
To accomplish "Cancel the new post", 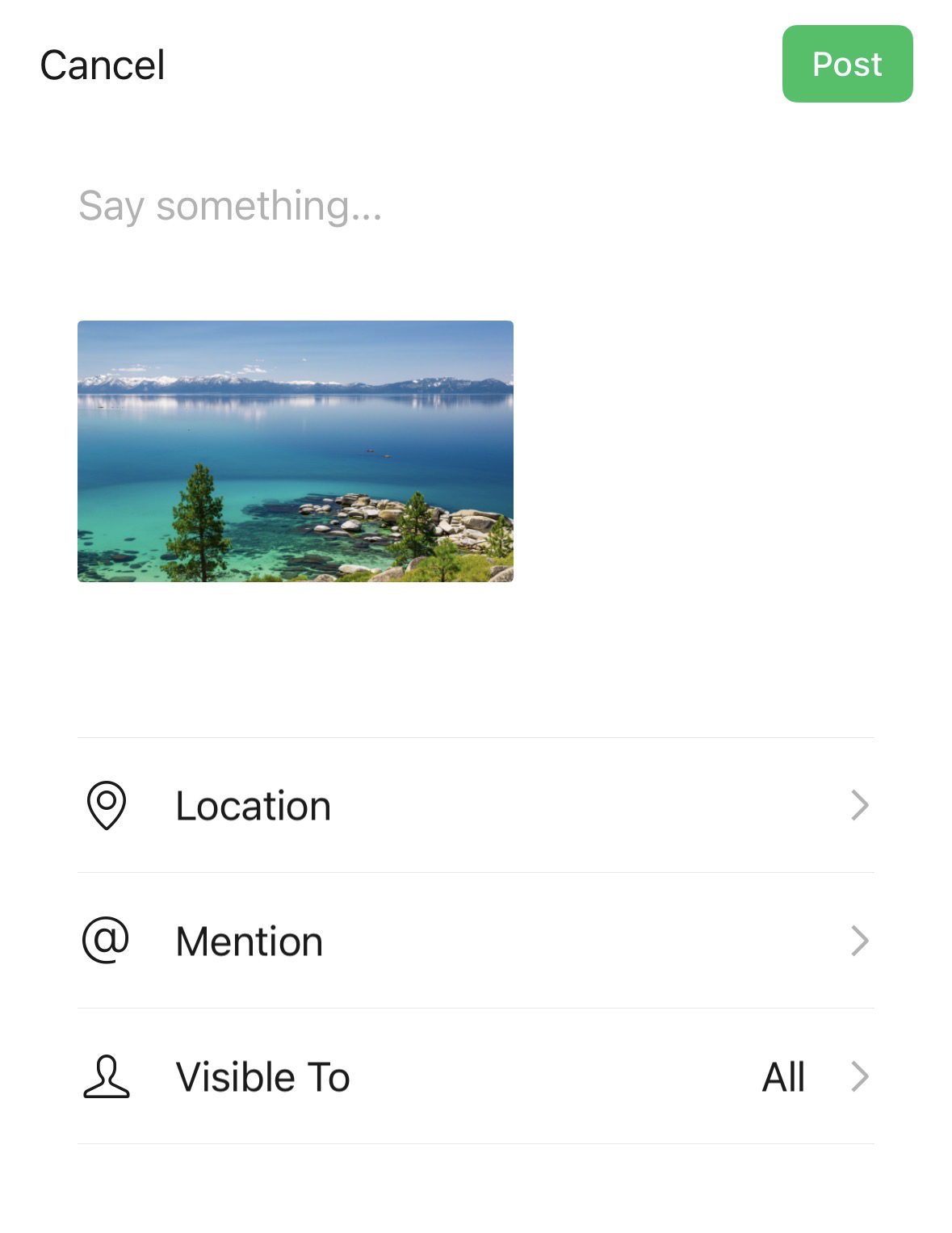I will click(x=103, y=65).
